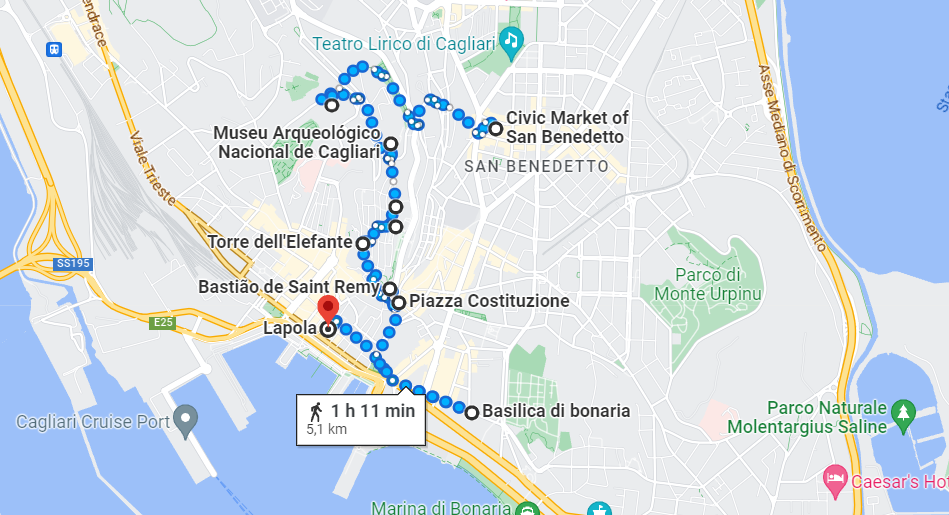Tap the train station icon
The width and height of the screenshot is (949, 515).
click(x=53, y=49)
